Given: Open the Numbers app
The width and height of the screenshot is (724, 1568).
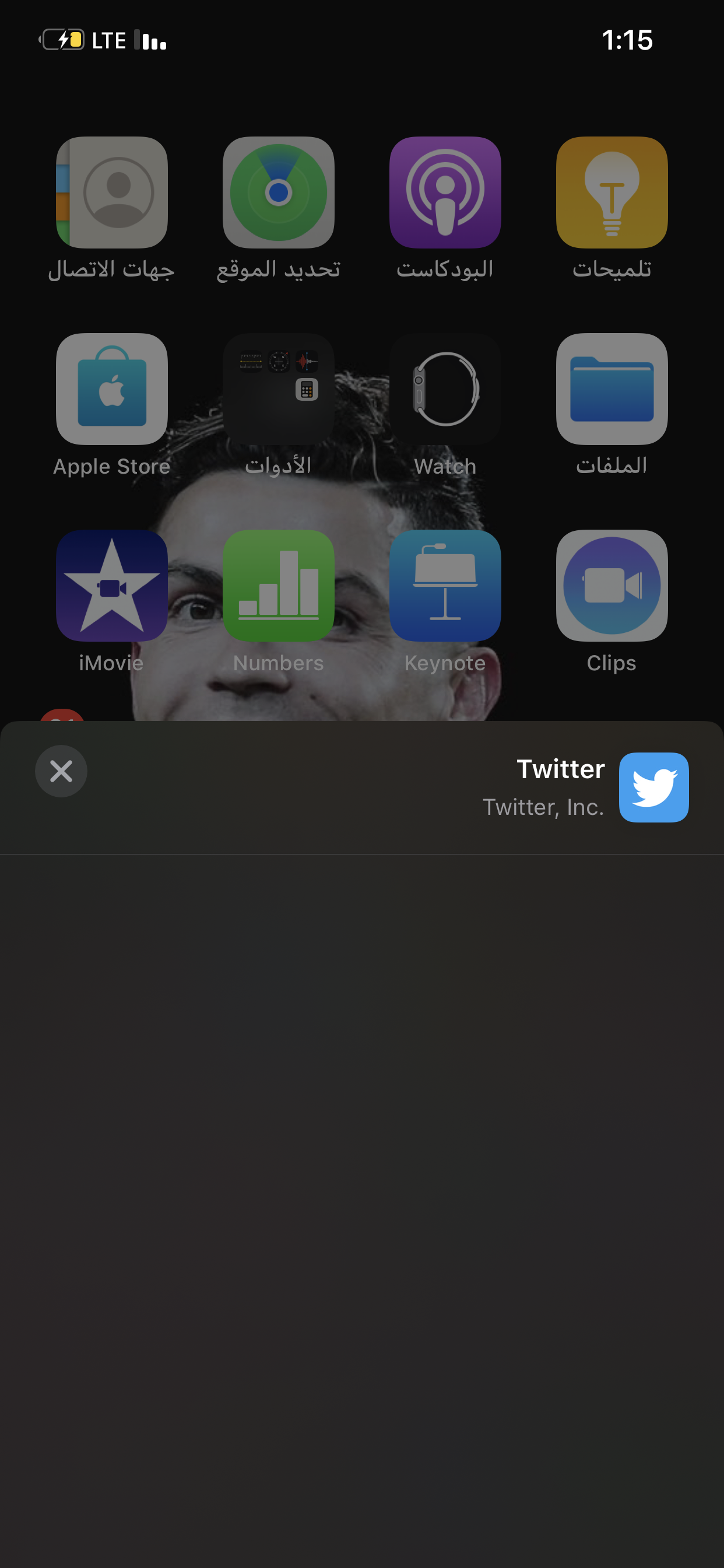Looking at the screenshot, I should (x=279, y=585).
